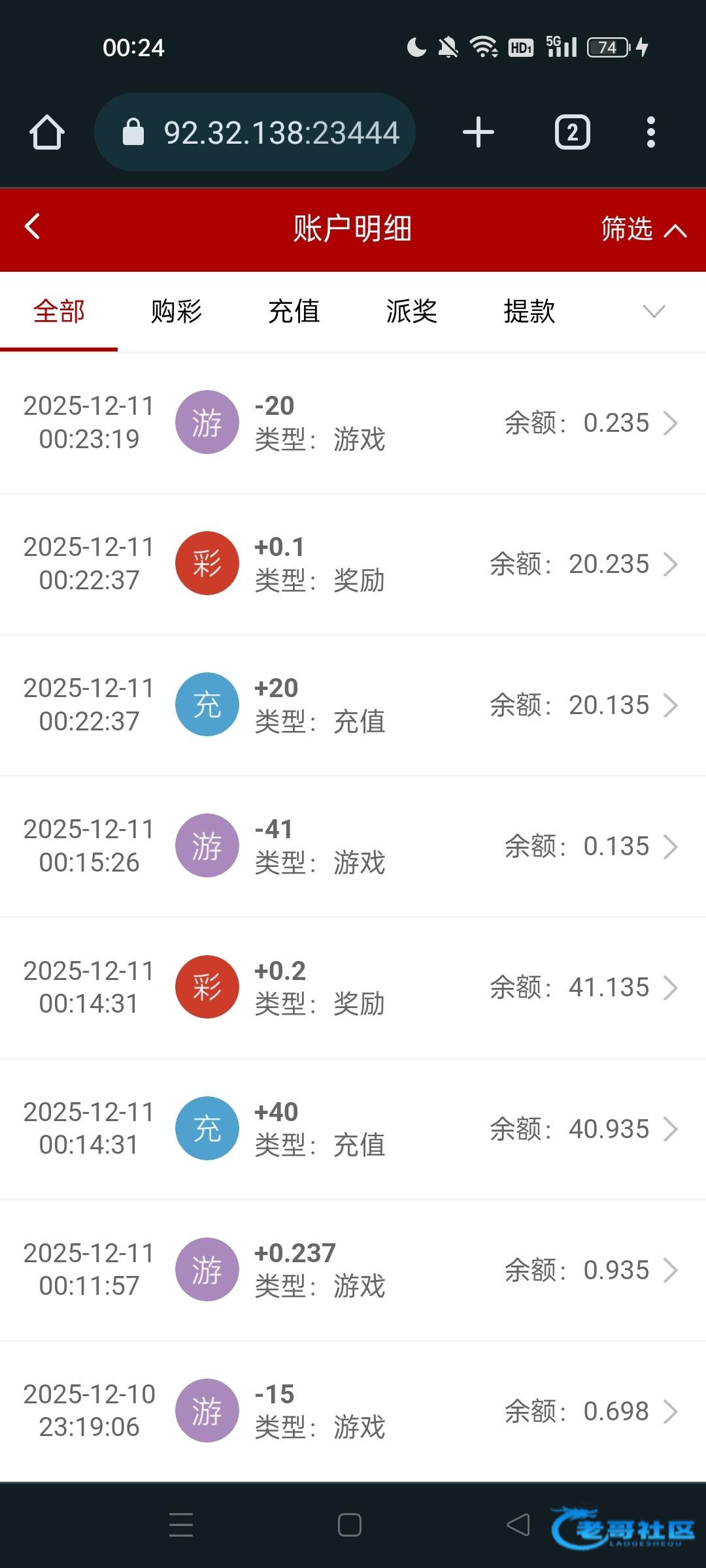Open a new browser tab
Viewport: 706px width, 1568px height.
[479, 133]
